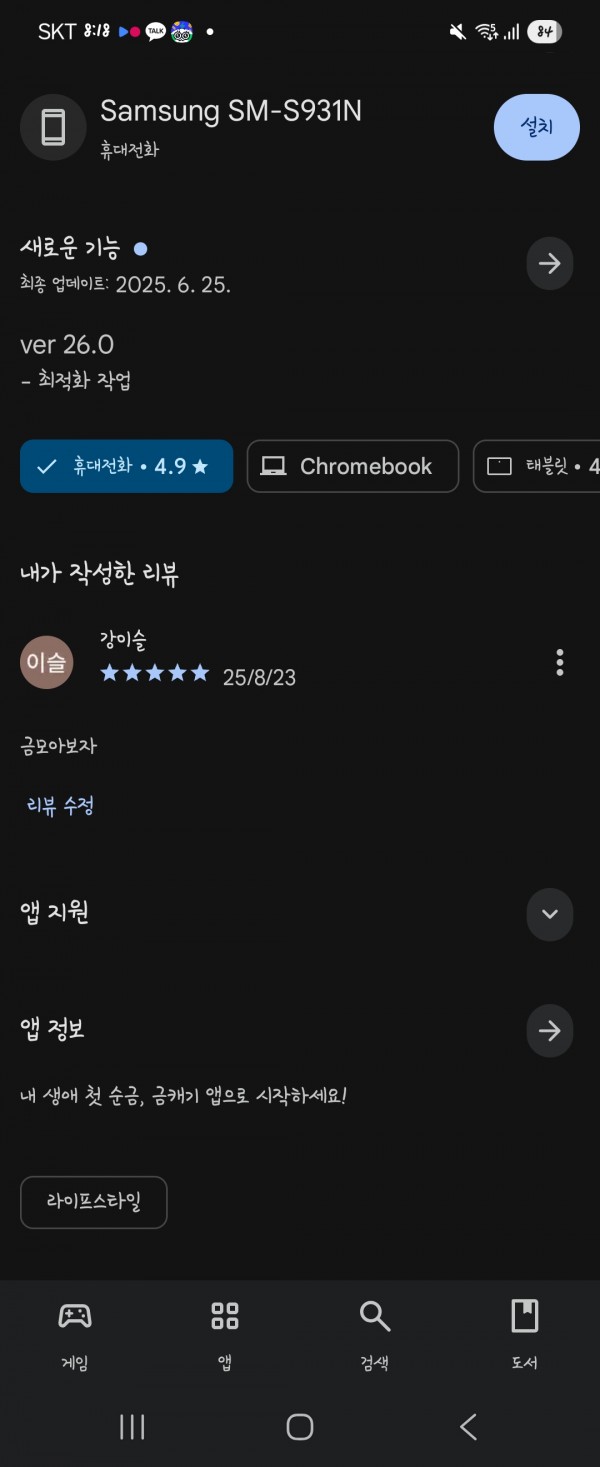This screenshot has width=600, height=1467.
Task: Select the Chromebook device chip
Action: pyautogui.click(x=352, y=466)
